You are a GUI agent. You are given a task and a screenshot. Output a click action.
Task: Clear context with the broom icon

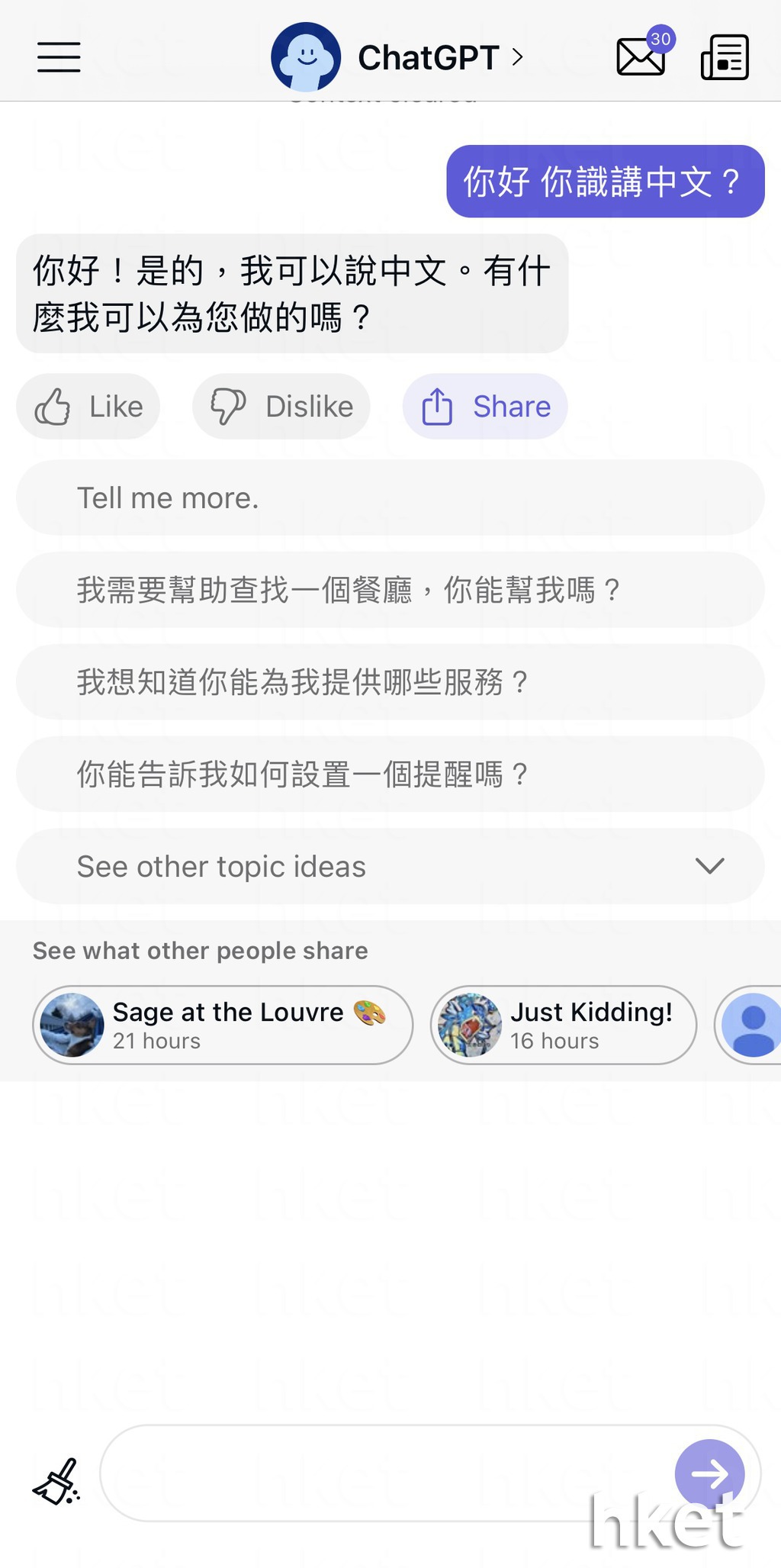pos(56,1481)
